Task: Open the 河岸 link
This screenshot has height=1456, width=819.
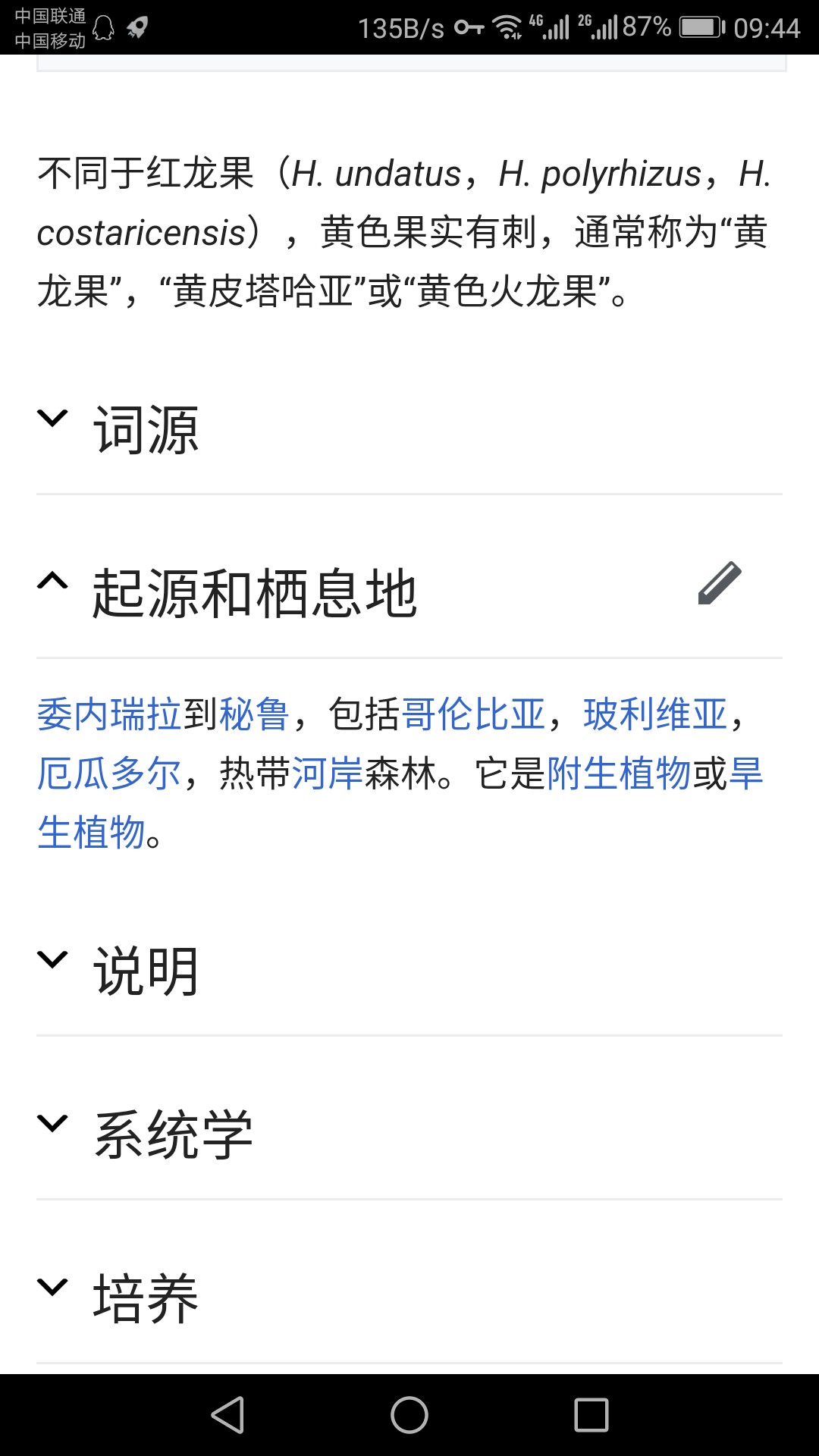Action: coord(328,773)
